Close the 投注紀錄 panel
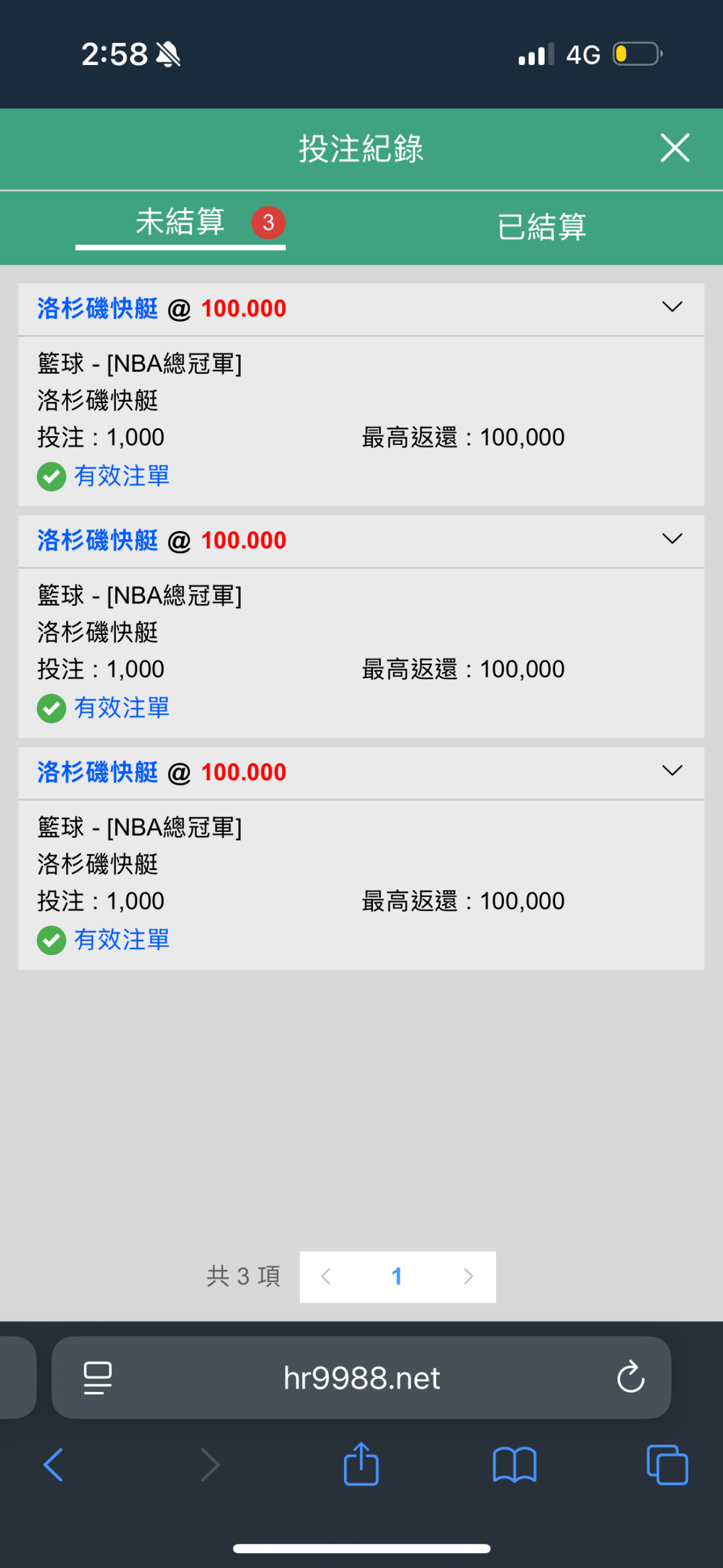 click(675, 148)
